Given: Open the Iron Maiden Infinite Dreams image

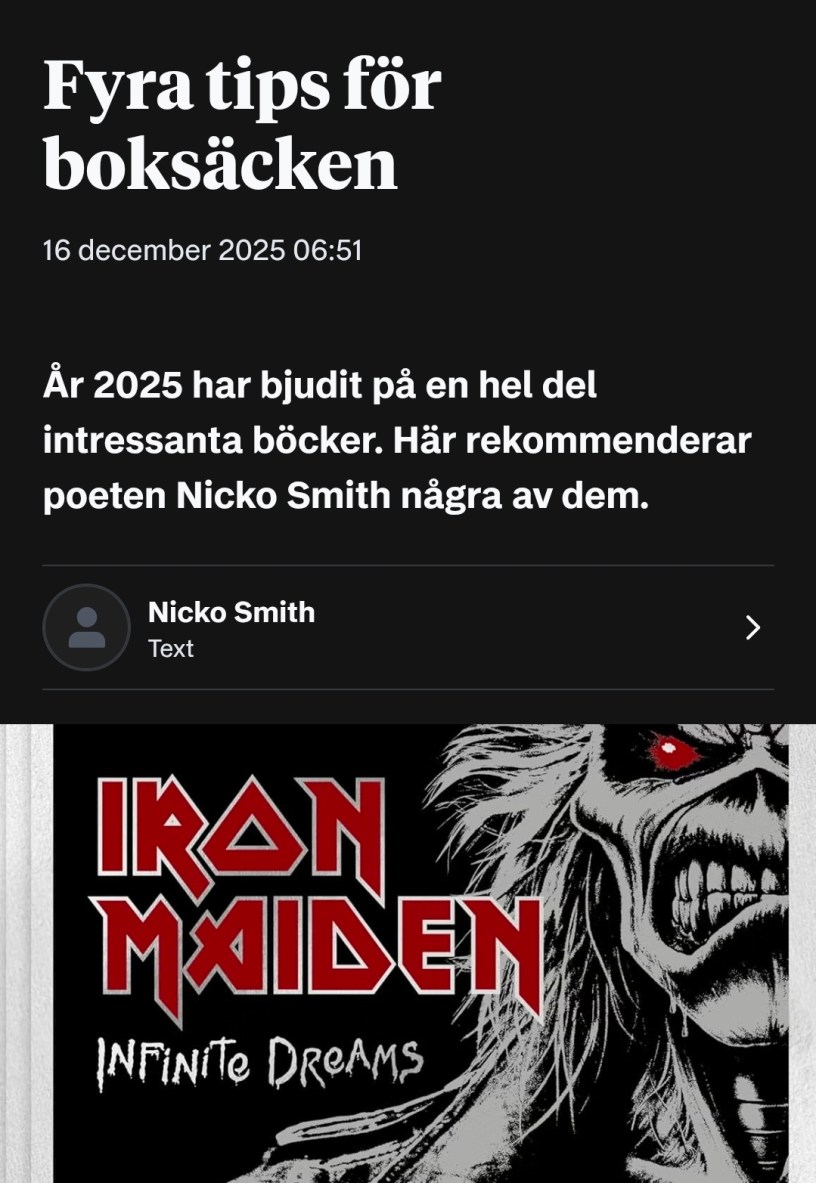Looking at the screenshot, I should 408,952.
